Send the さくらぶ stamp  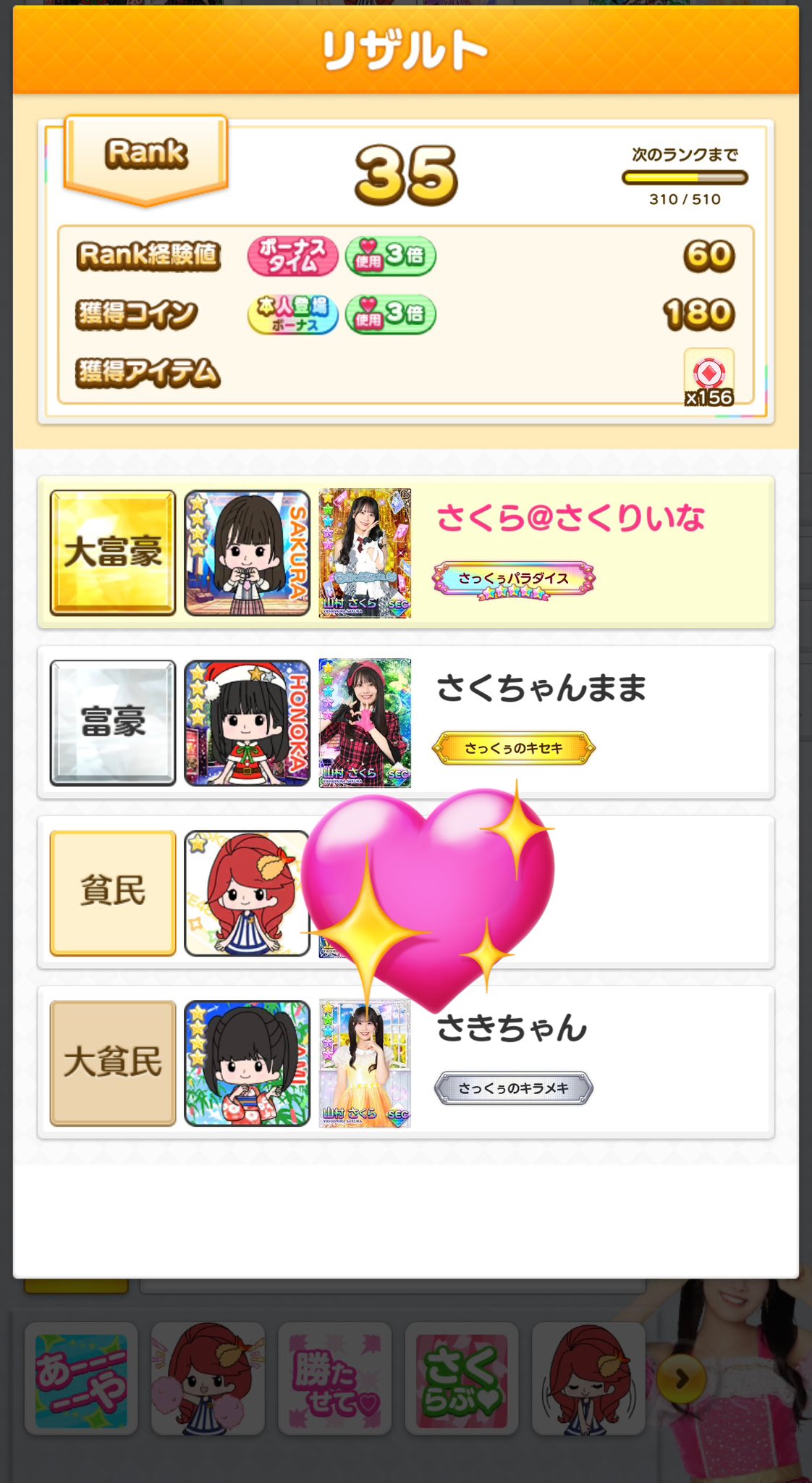[461, 1379]
